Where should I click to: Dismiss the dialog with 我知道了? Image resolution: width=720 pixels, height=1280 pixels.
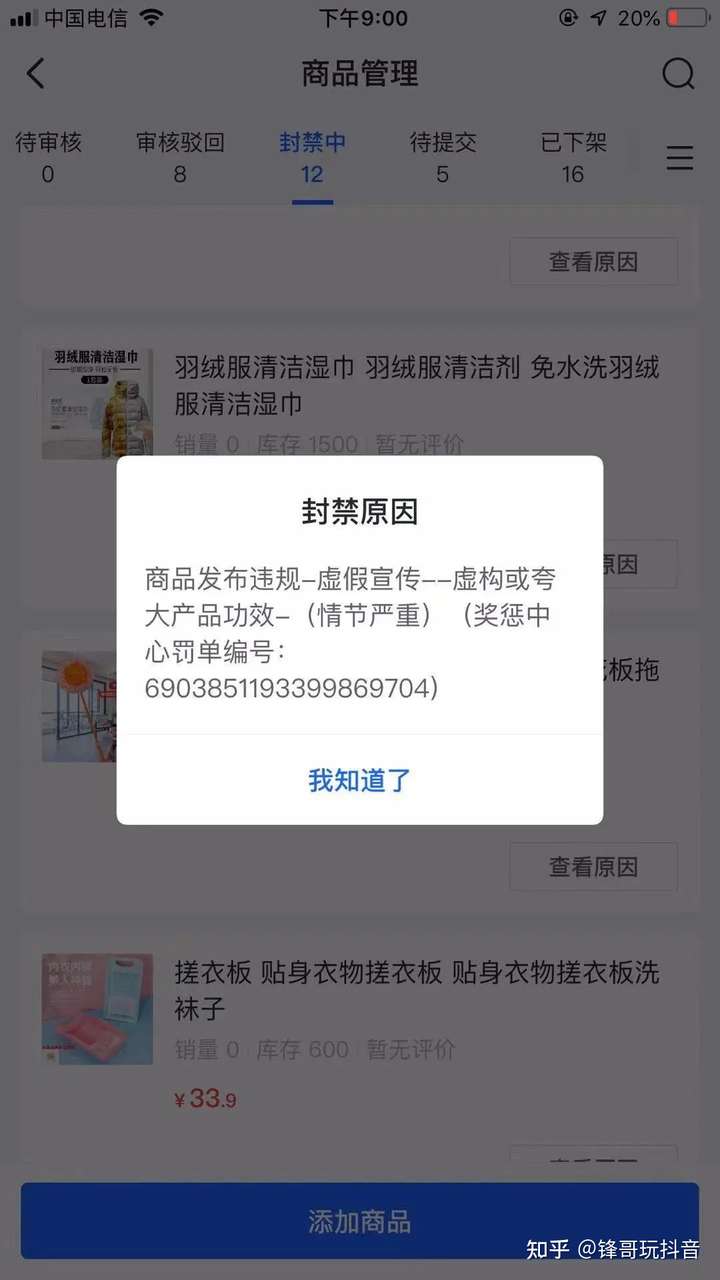click(x=359, y=780)
